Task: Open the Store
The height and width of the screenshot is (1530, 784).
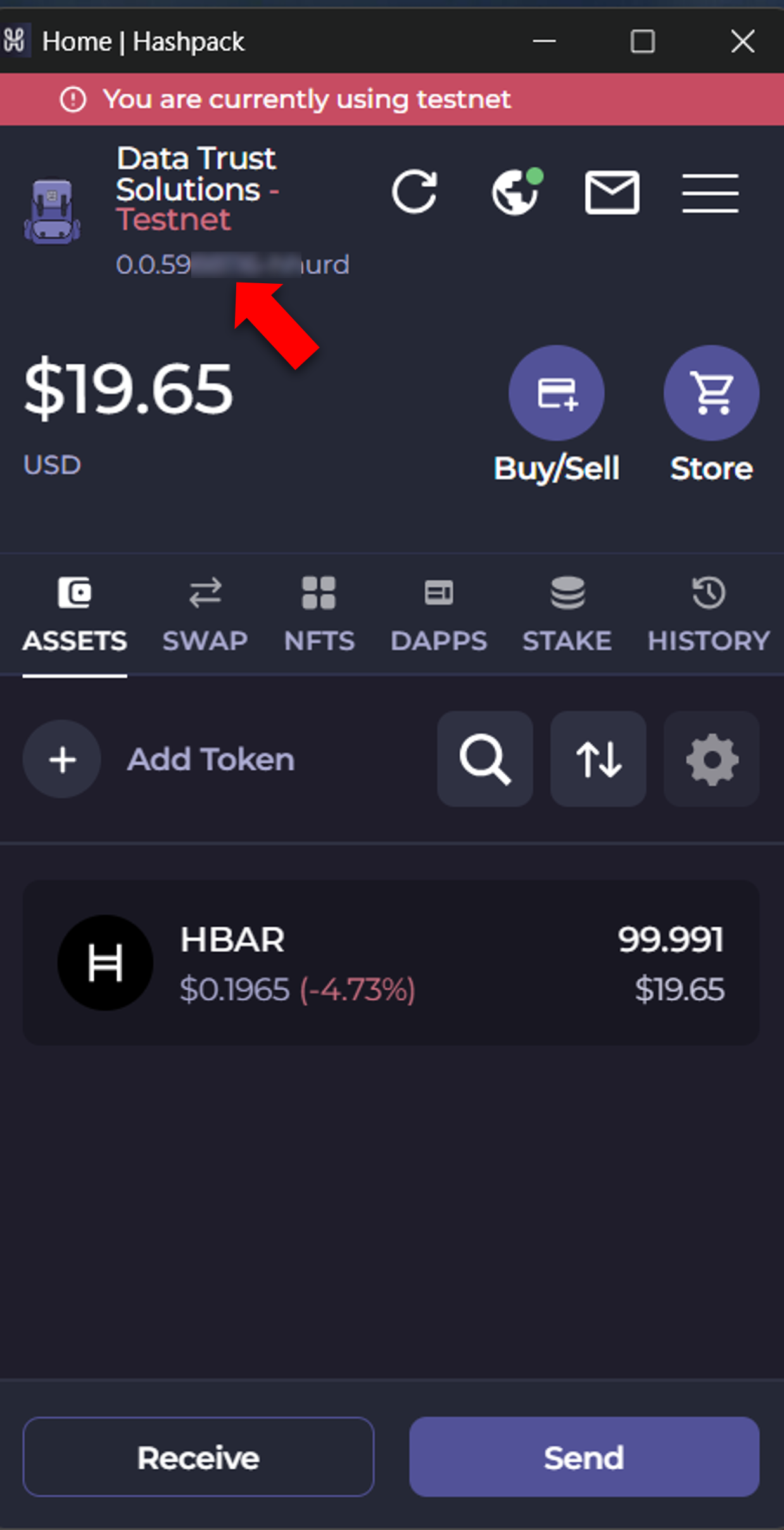Action: point(711,393)
